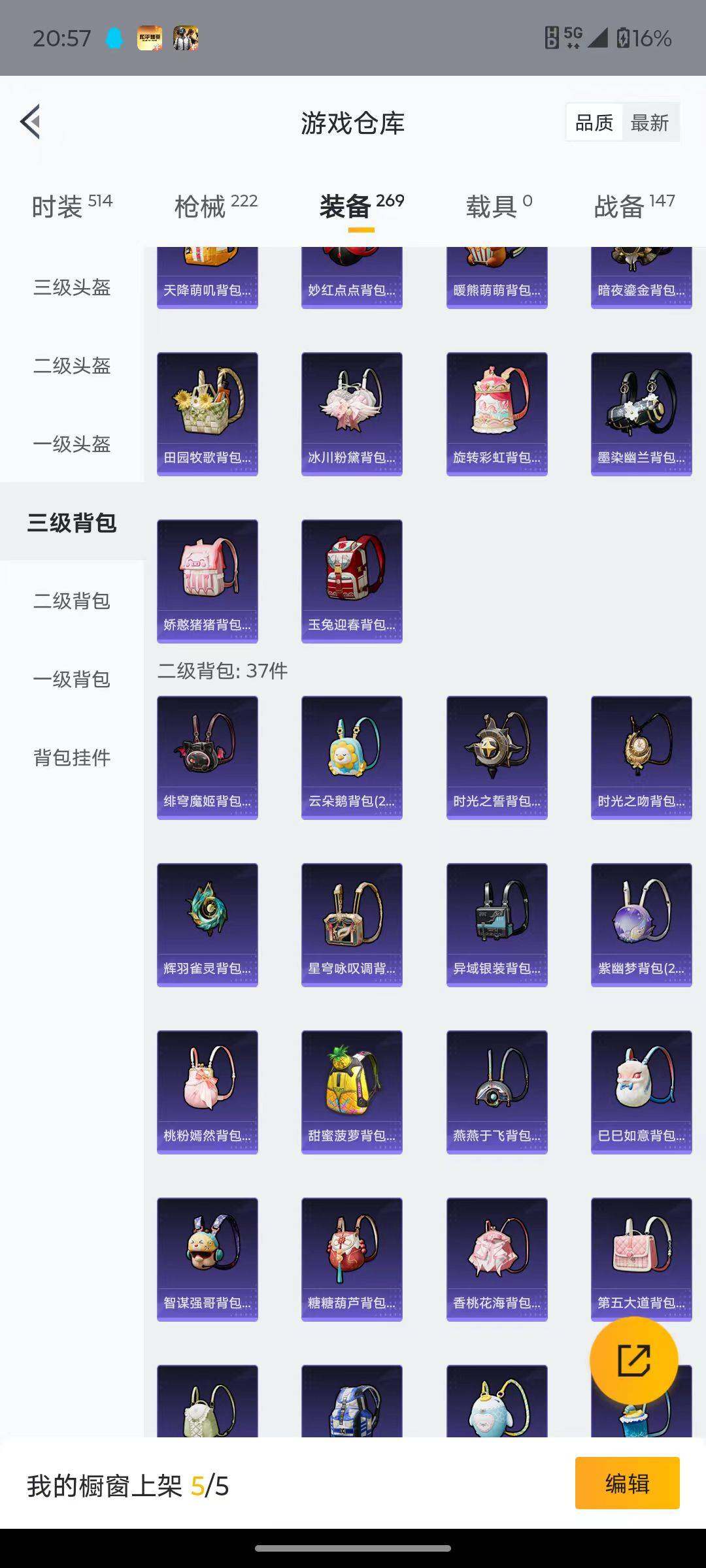Open the 田园牧歌背包 item
The height and width of the screenshot is (1568, 706).
coord(207,414)
